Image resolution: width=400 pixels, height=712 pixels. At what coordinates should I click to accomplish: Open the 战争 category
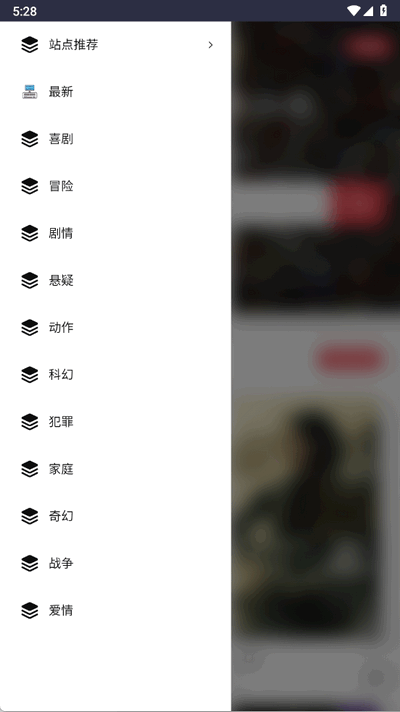tap(115, 564)
